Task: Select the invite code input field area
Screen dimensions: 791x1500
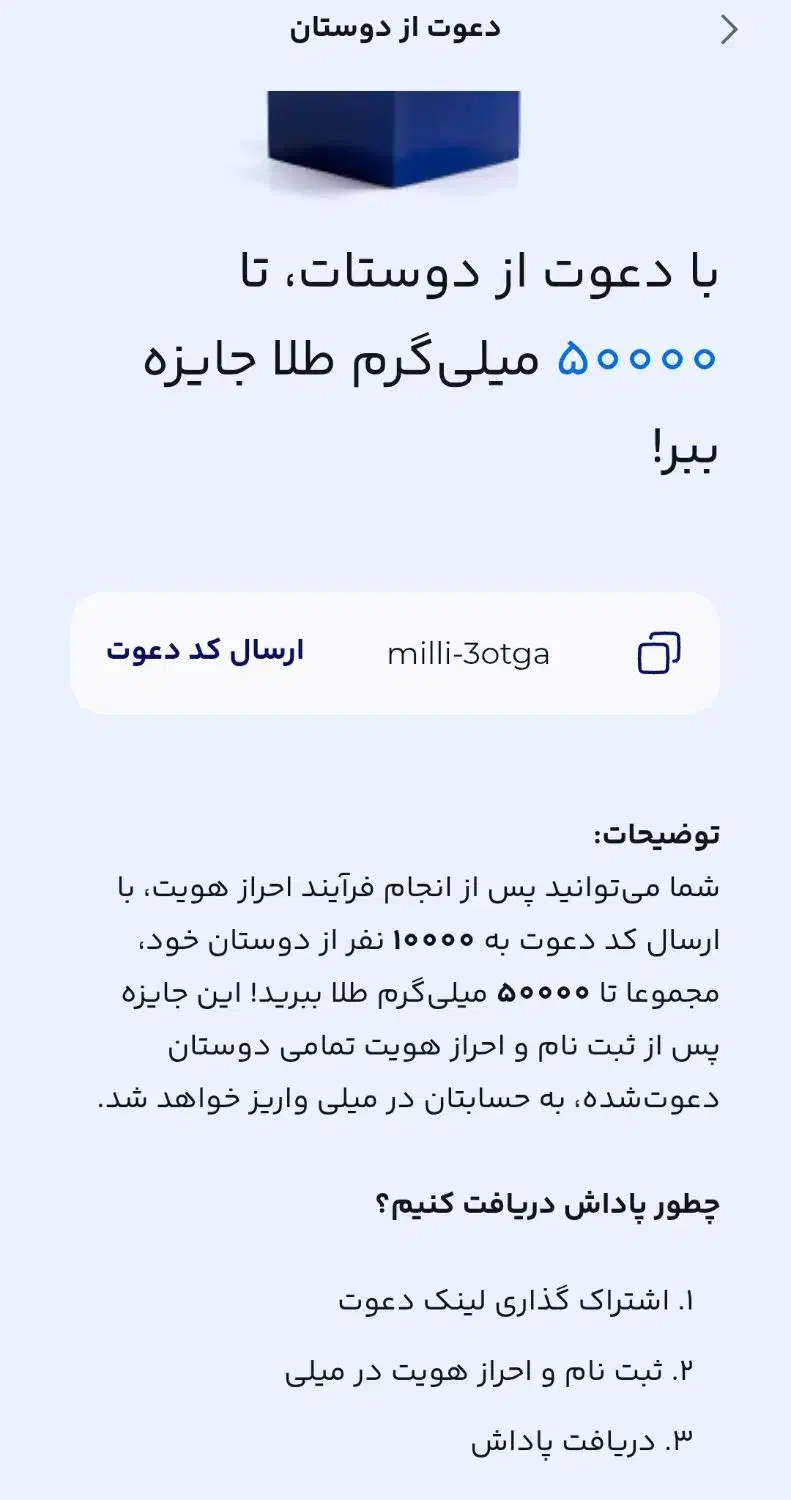Action: 470,653
